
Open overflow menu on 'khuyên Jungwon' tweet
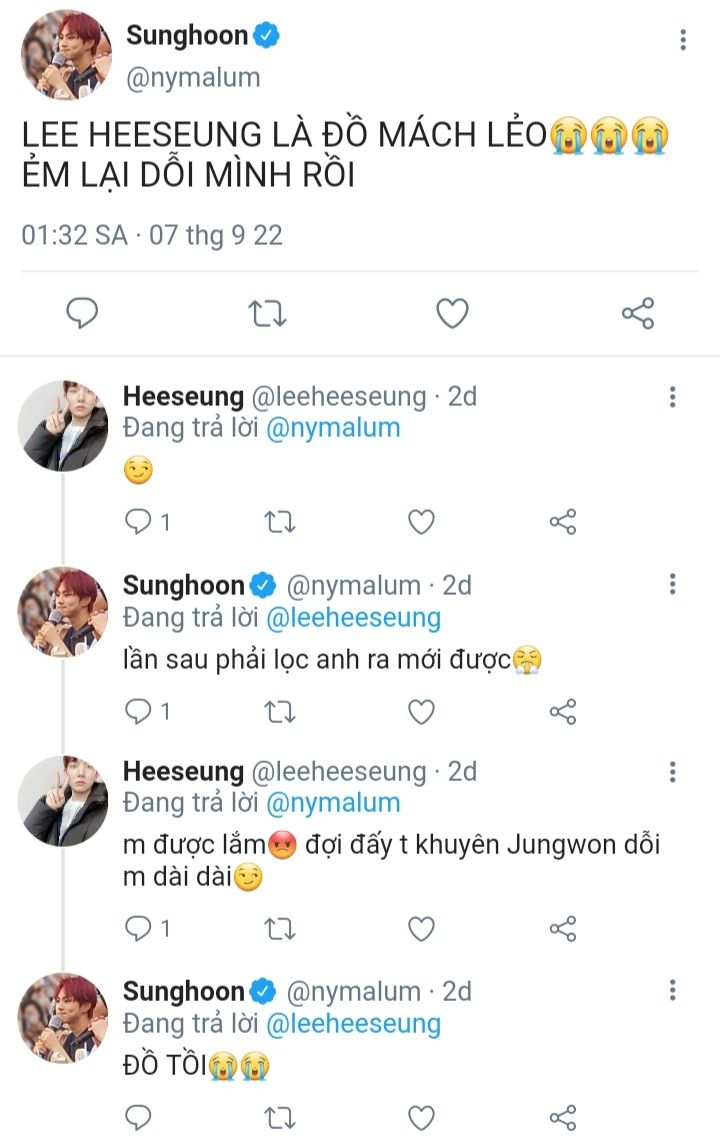pyautogui.click(x=672, y=771)
